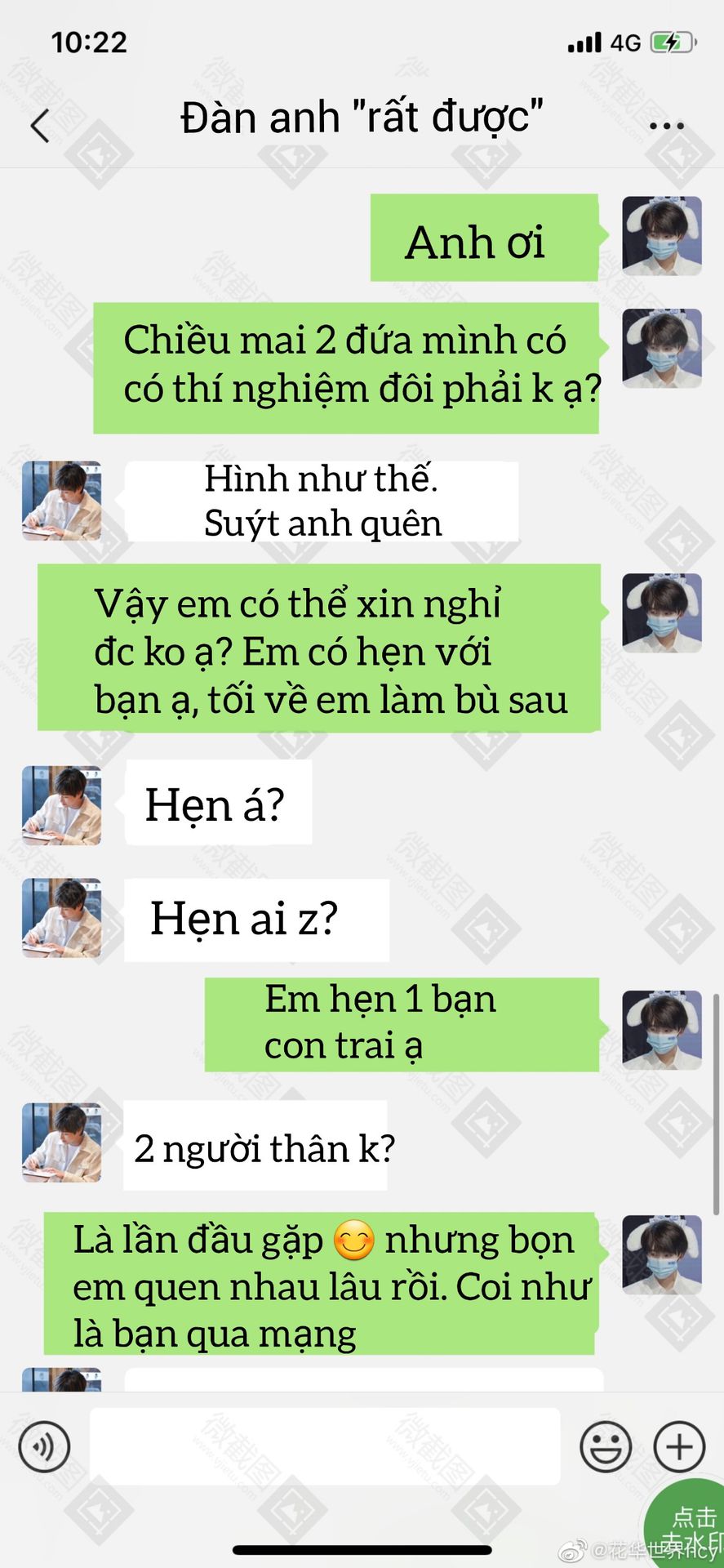The height and width of the screenshot is (1568, 724).
Task: Open sender avatar beside "Anh ơi"
Action: (662, 236)
